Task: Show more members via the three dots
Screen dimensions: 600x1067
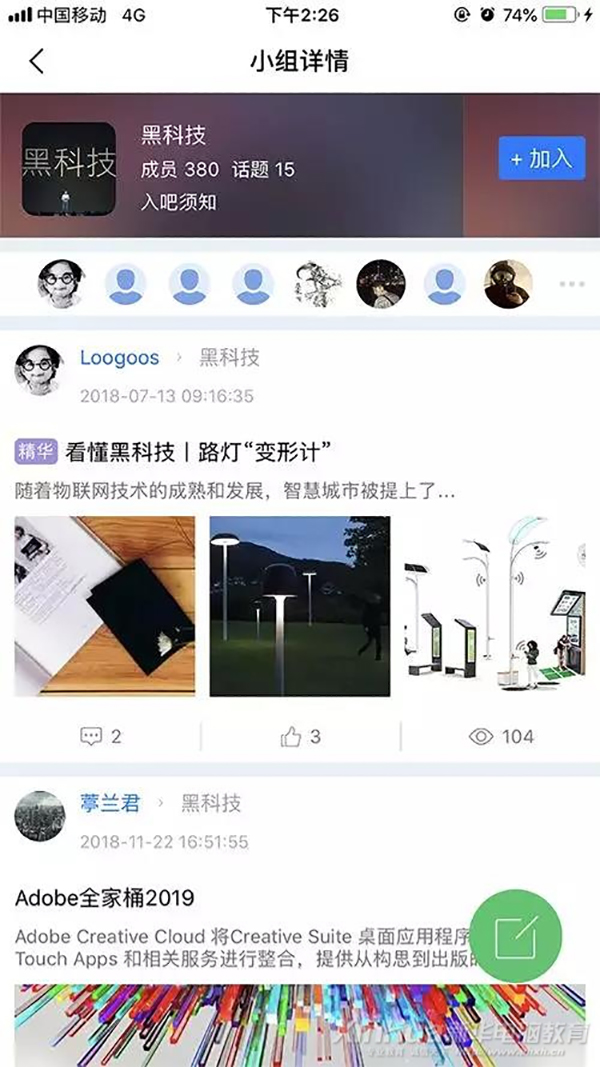Action: [x=572, y=285]
